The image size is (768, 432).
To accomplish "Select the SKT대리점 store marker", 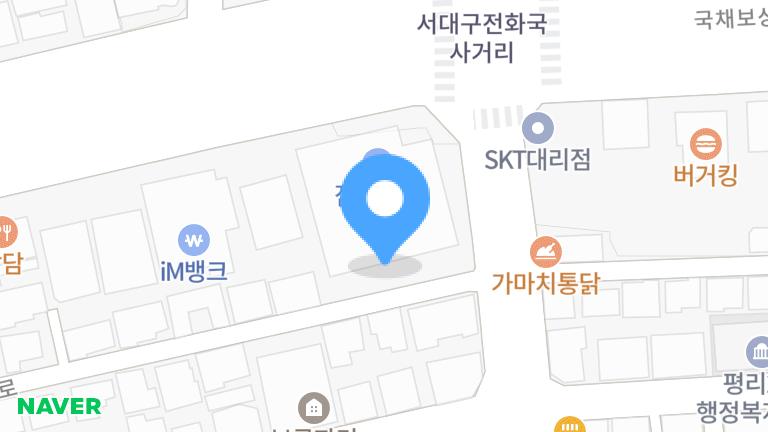I will click(x=538, y=128).
